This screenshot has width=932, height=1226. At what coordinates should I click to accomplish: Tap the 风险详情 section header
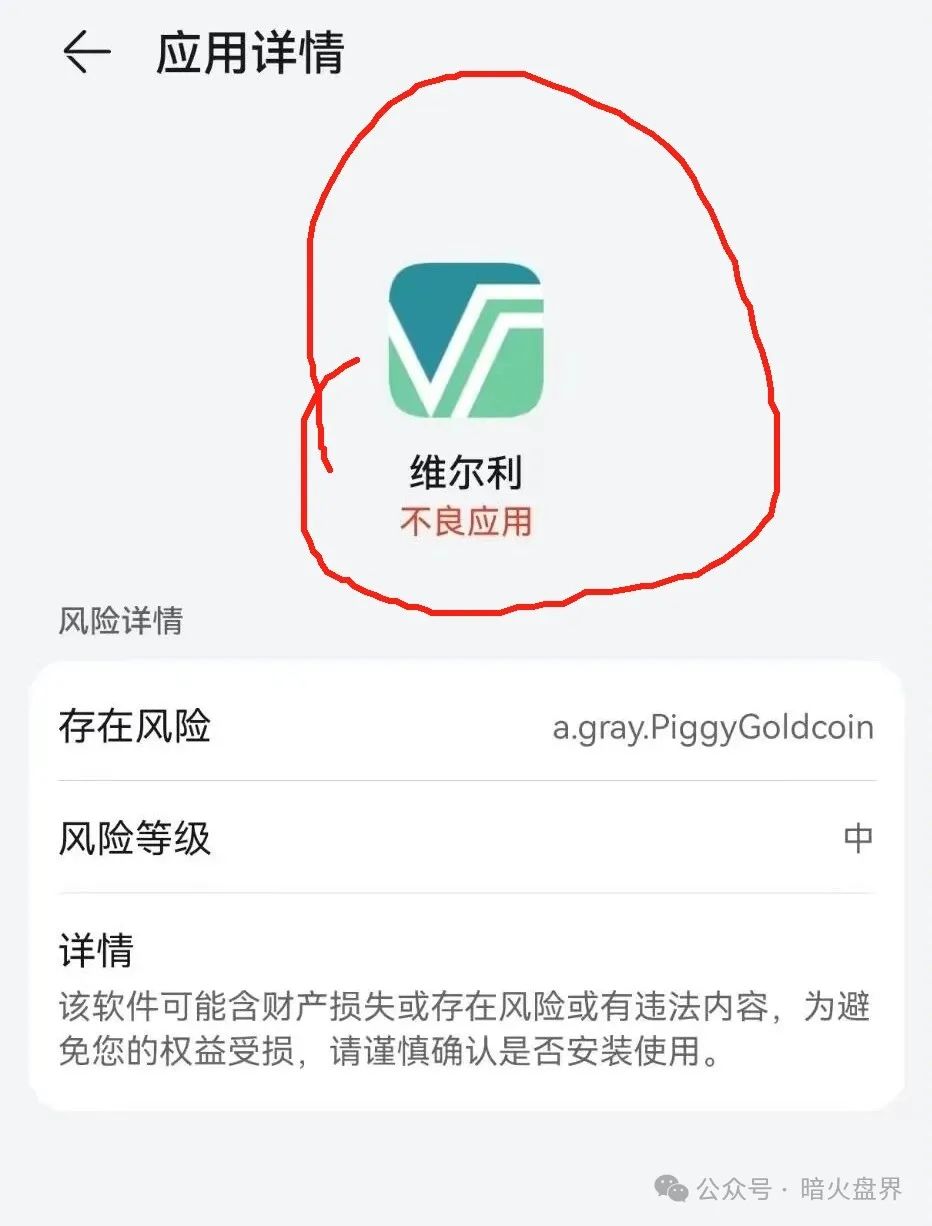click(121, 621)
